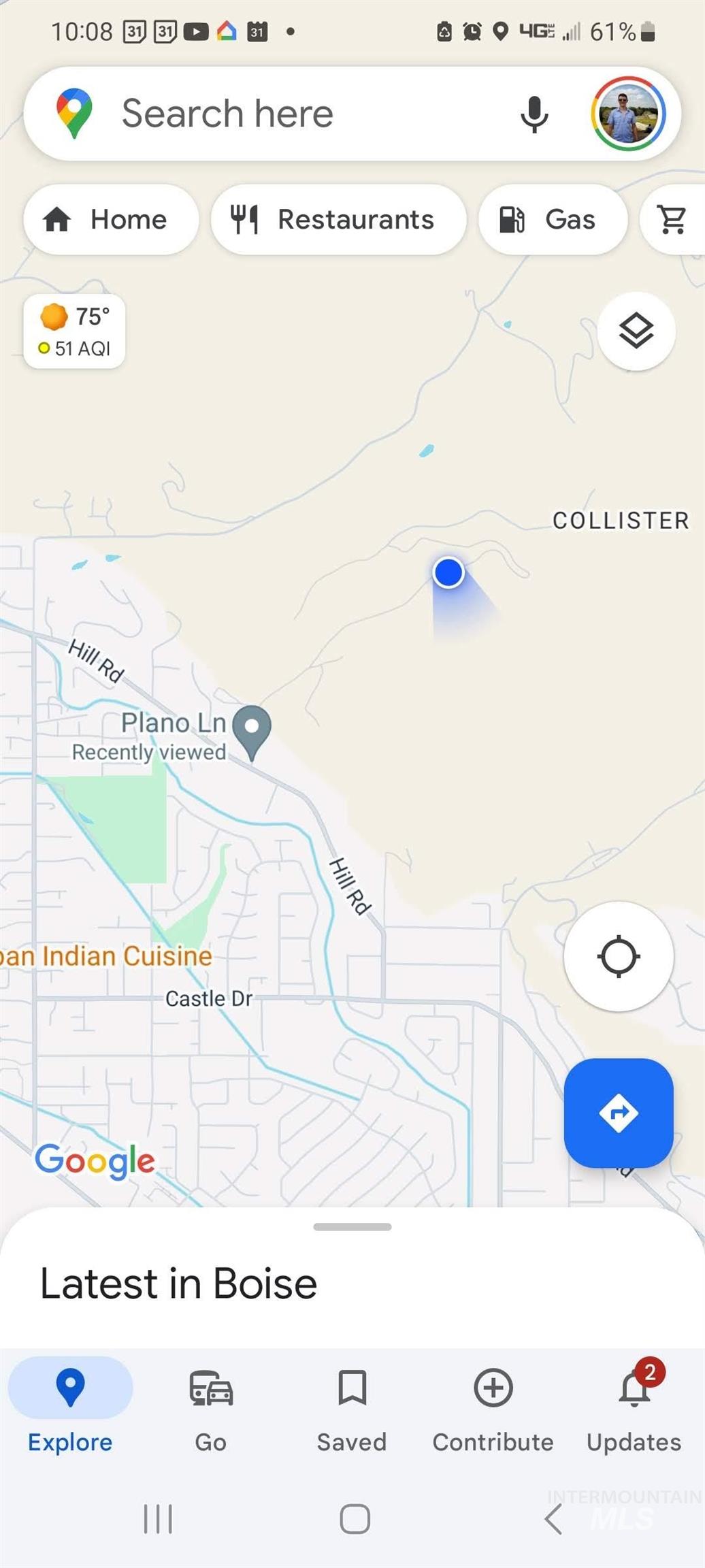Image resolution: width=705 pixels, height=1568 pixels.
Task: Select the Explore tab
Action: (70, 1411)
